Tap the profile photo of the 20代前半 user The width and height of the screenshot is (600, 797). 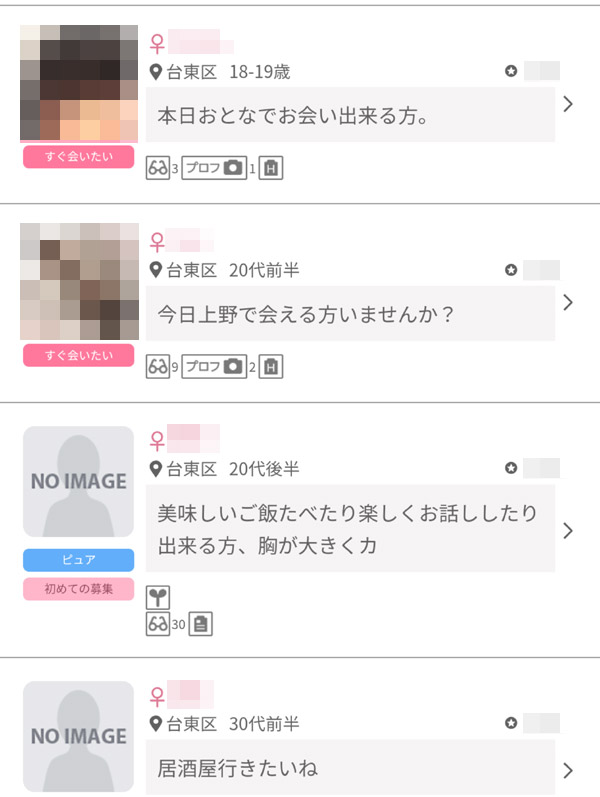tap(79, 281)
